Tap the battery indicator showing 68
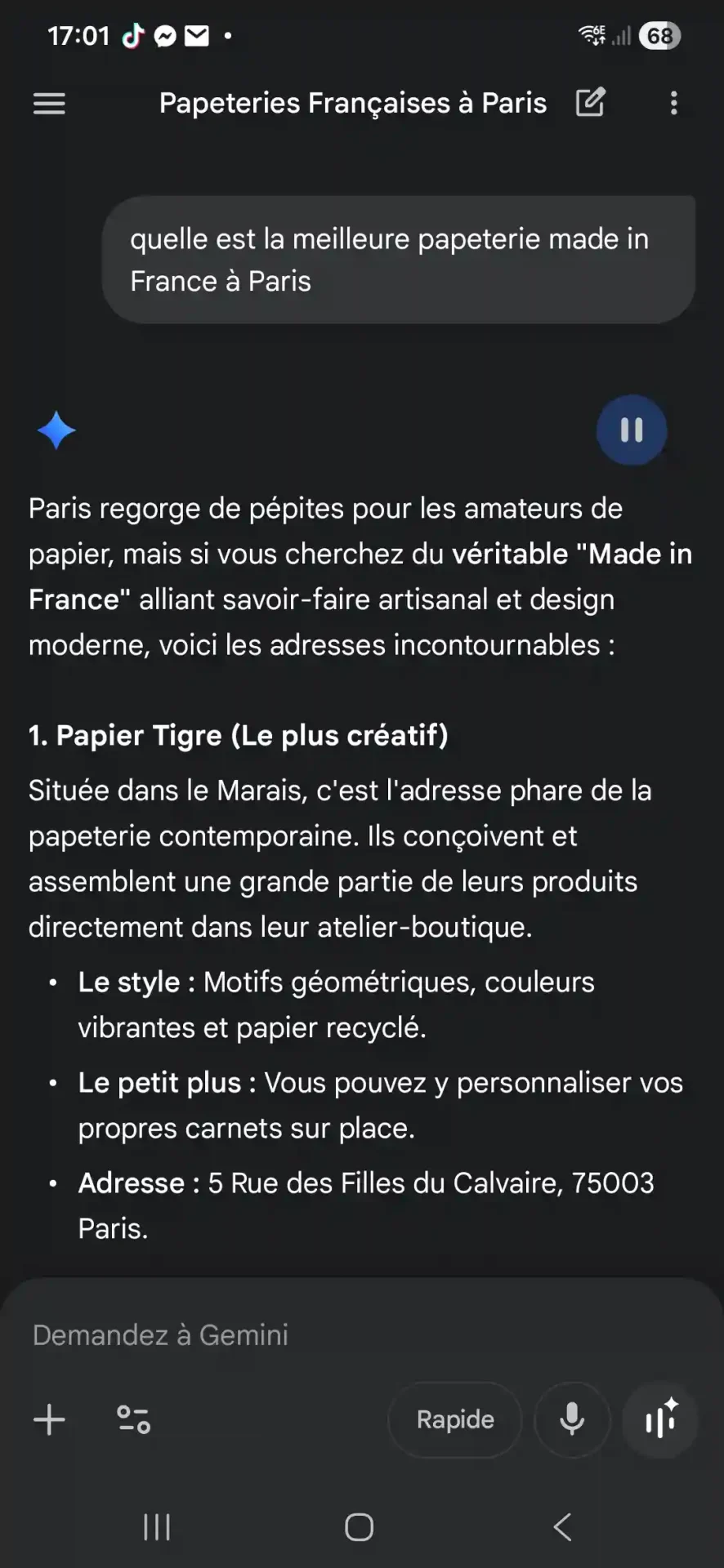 (659, 35)
